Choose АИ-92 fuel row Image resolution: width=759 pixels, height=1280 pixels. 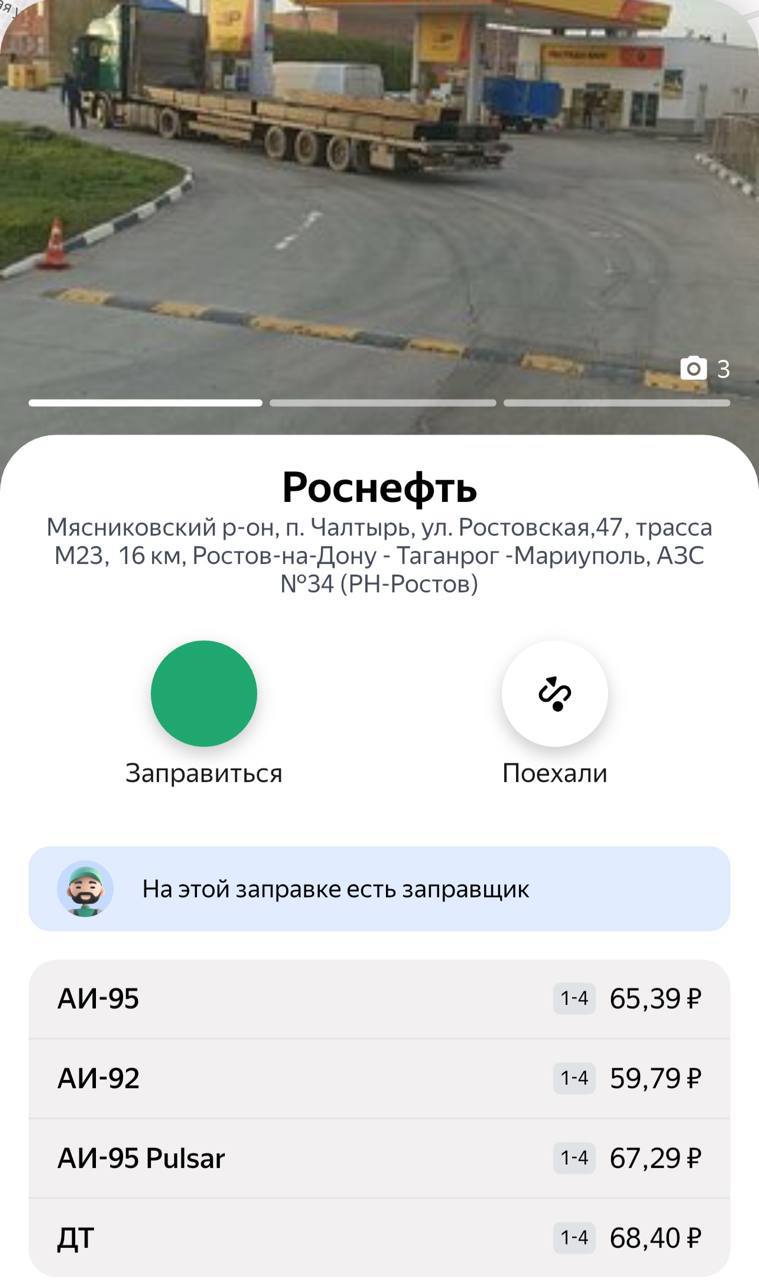pyautogui.click(x=379, y=1078)
